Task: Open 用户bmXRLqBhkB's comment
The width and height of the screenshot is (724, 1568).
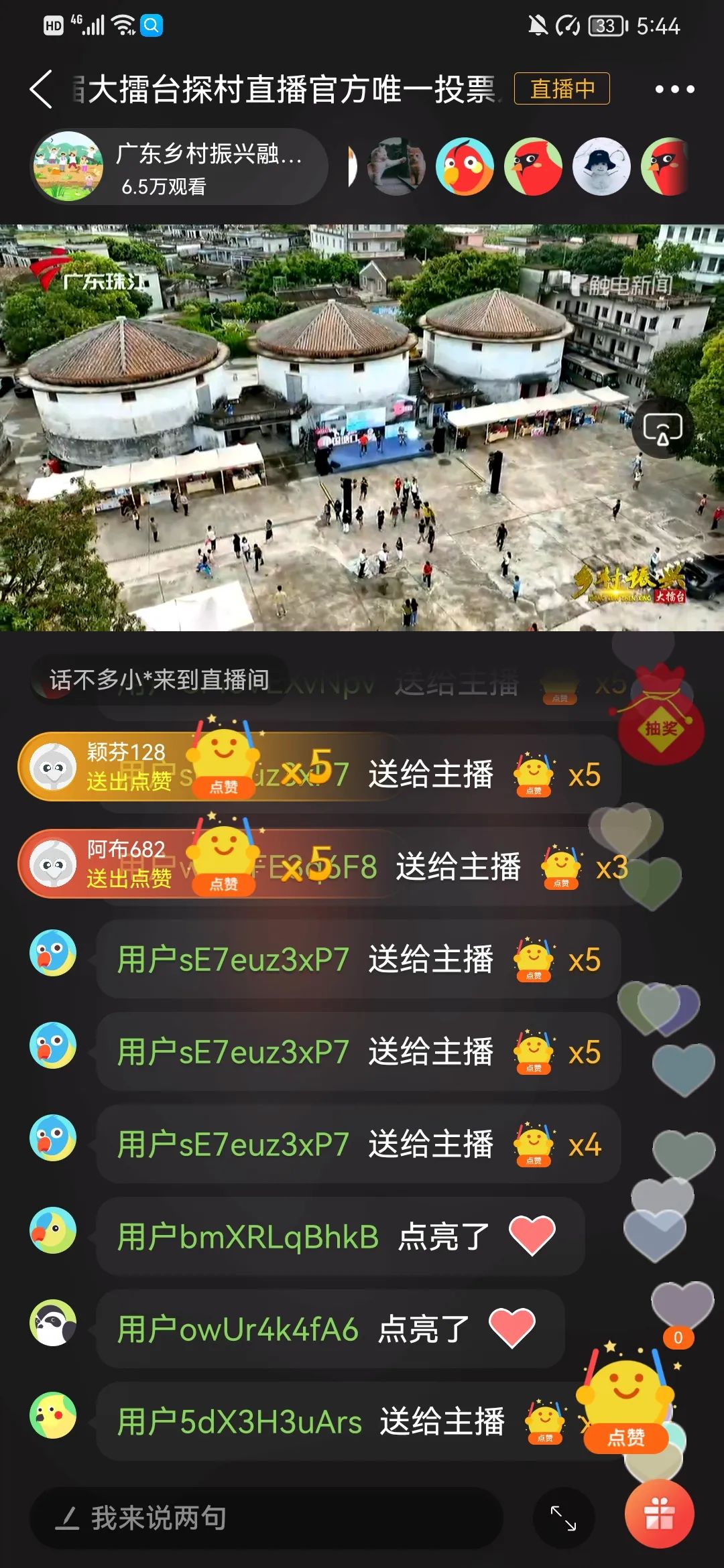Action: [x=339, y=1236]
